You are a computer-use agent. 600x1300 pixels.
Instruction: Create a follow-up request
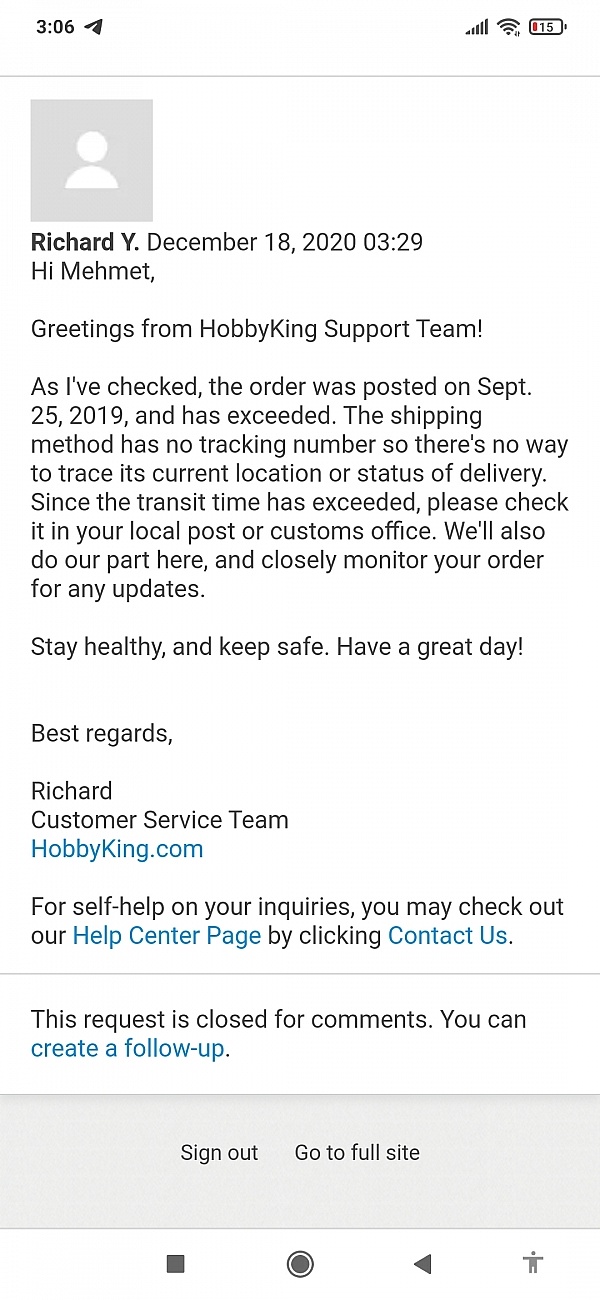click(127, 1049)
